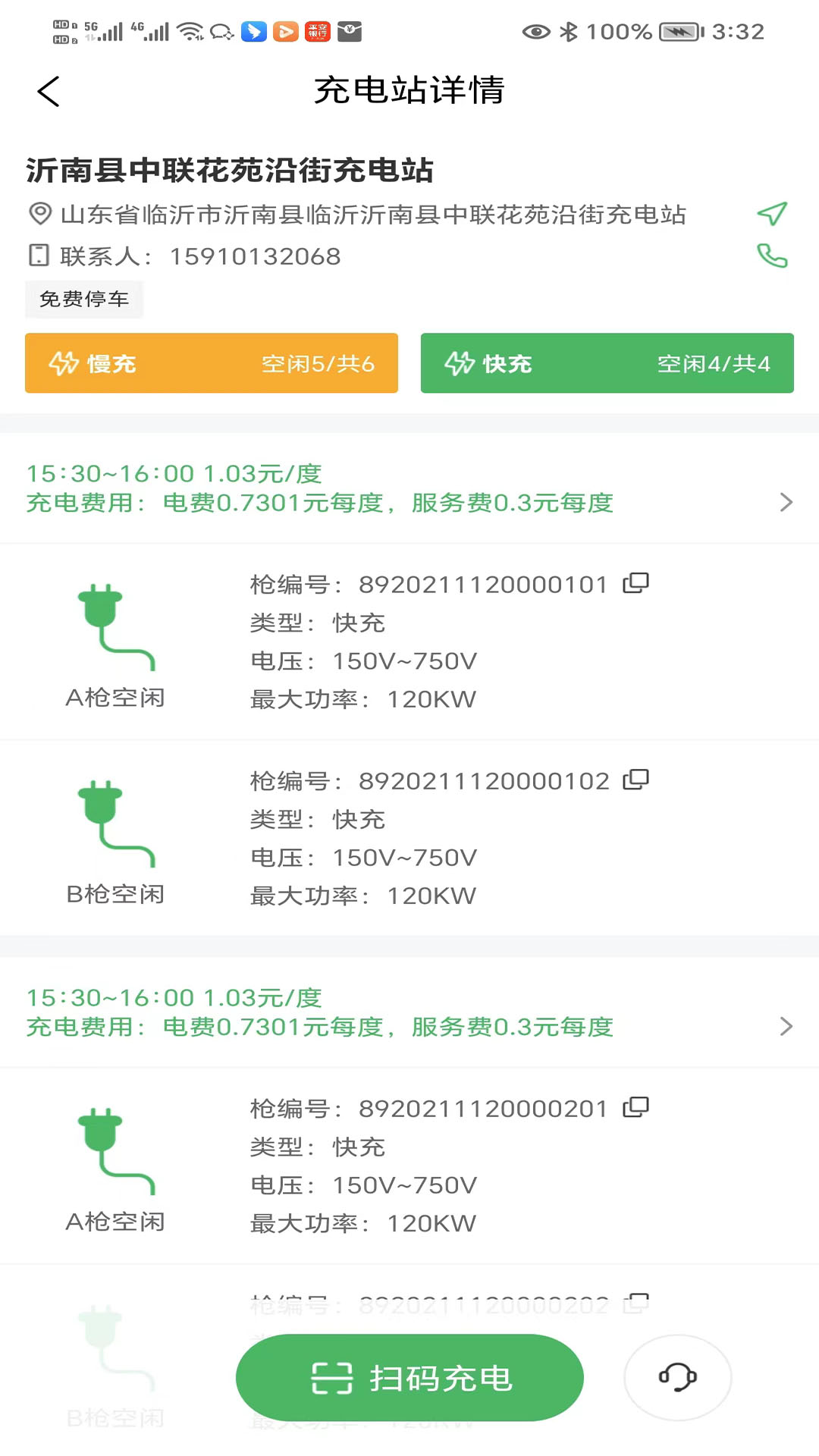Image resolution: width=819 pixels, height=1456 pixels.
Task: Go back from charging station details
Action: [x=49, y=92]
